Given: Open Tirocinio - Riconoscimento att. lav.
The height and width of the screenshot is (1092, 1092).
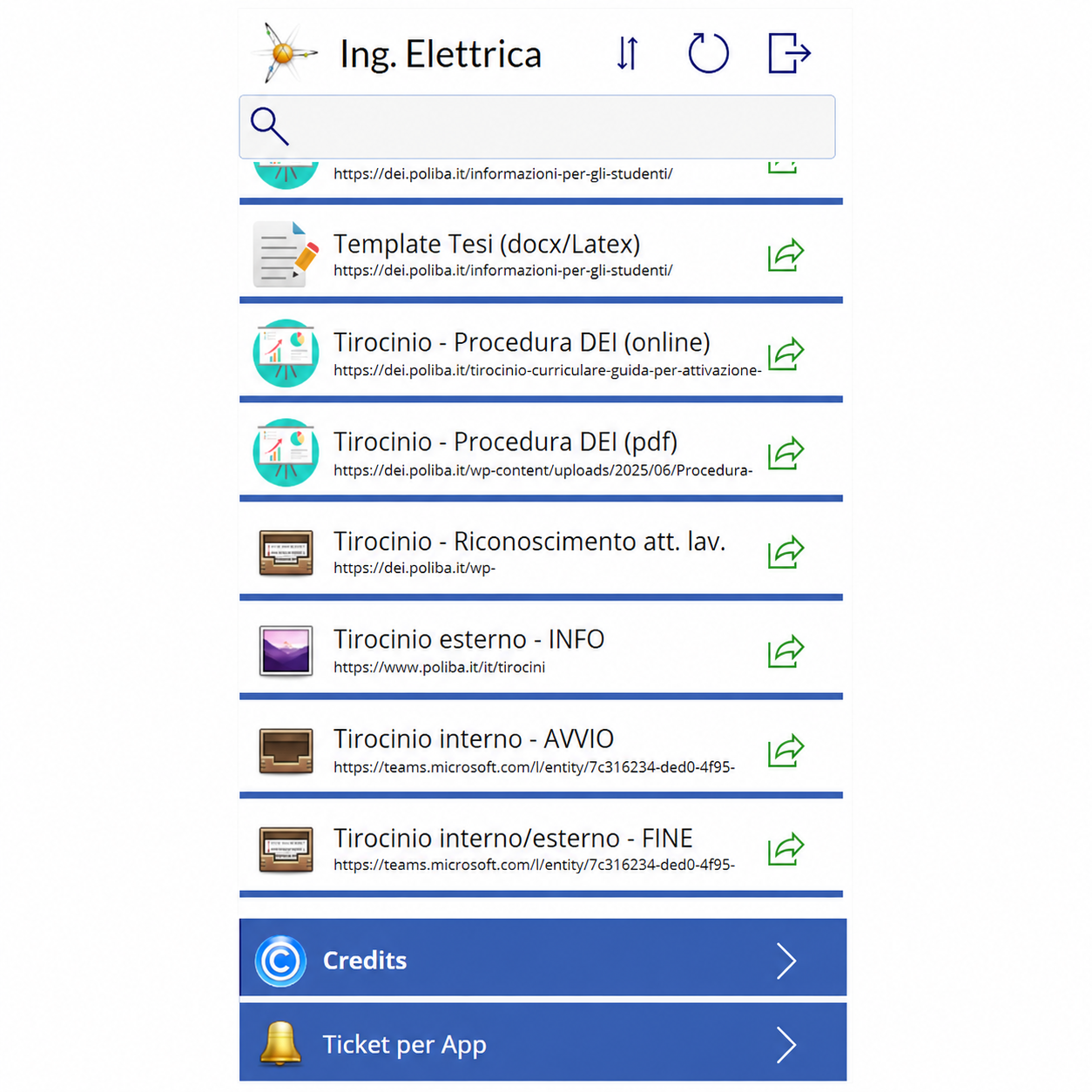Looking at the screenshot, I should click(x=541, y=552).
